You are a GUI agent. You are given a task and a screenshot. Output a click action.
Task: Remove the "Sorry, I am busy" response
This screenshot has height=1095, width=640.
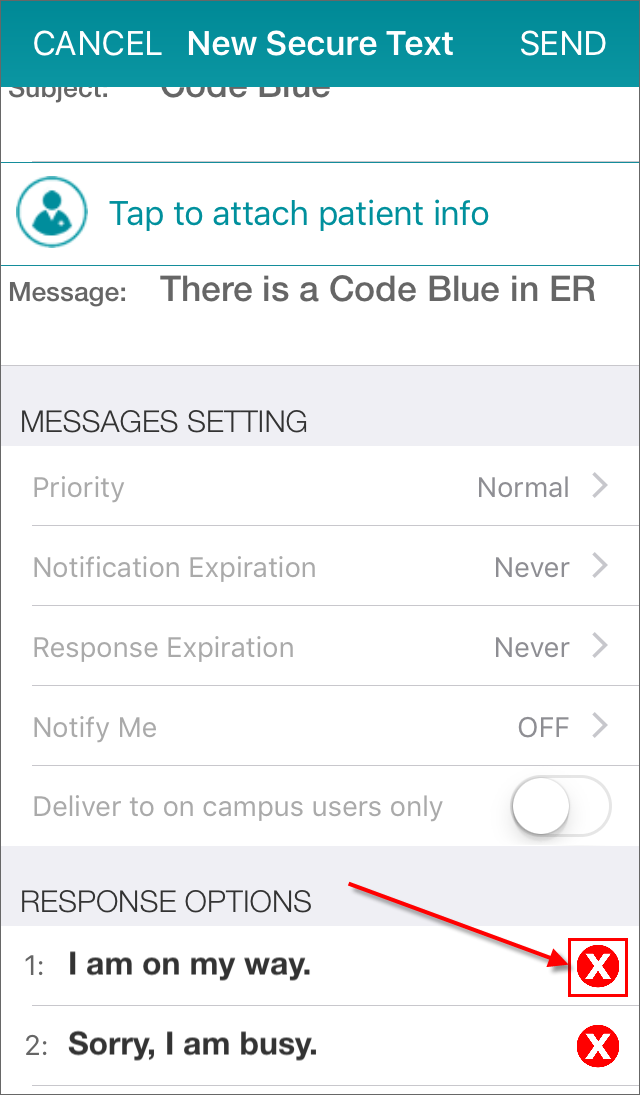tap(598, 1047)
